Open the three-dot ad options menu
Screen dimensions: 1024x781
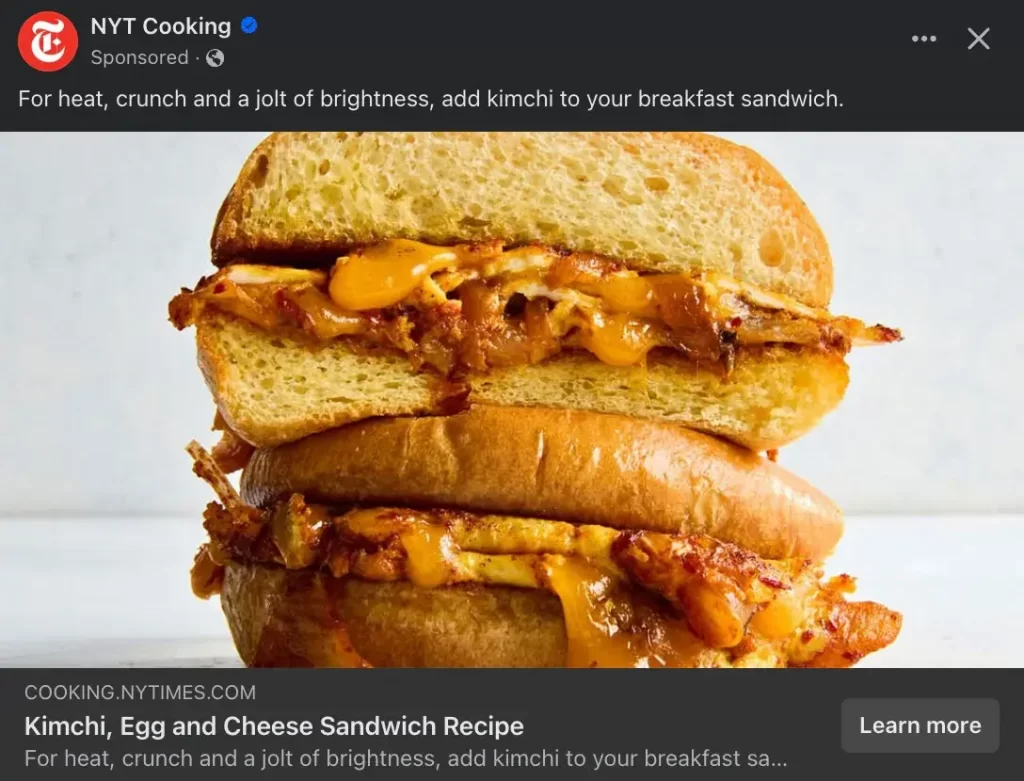pos(924,39)
